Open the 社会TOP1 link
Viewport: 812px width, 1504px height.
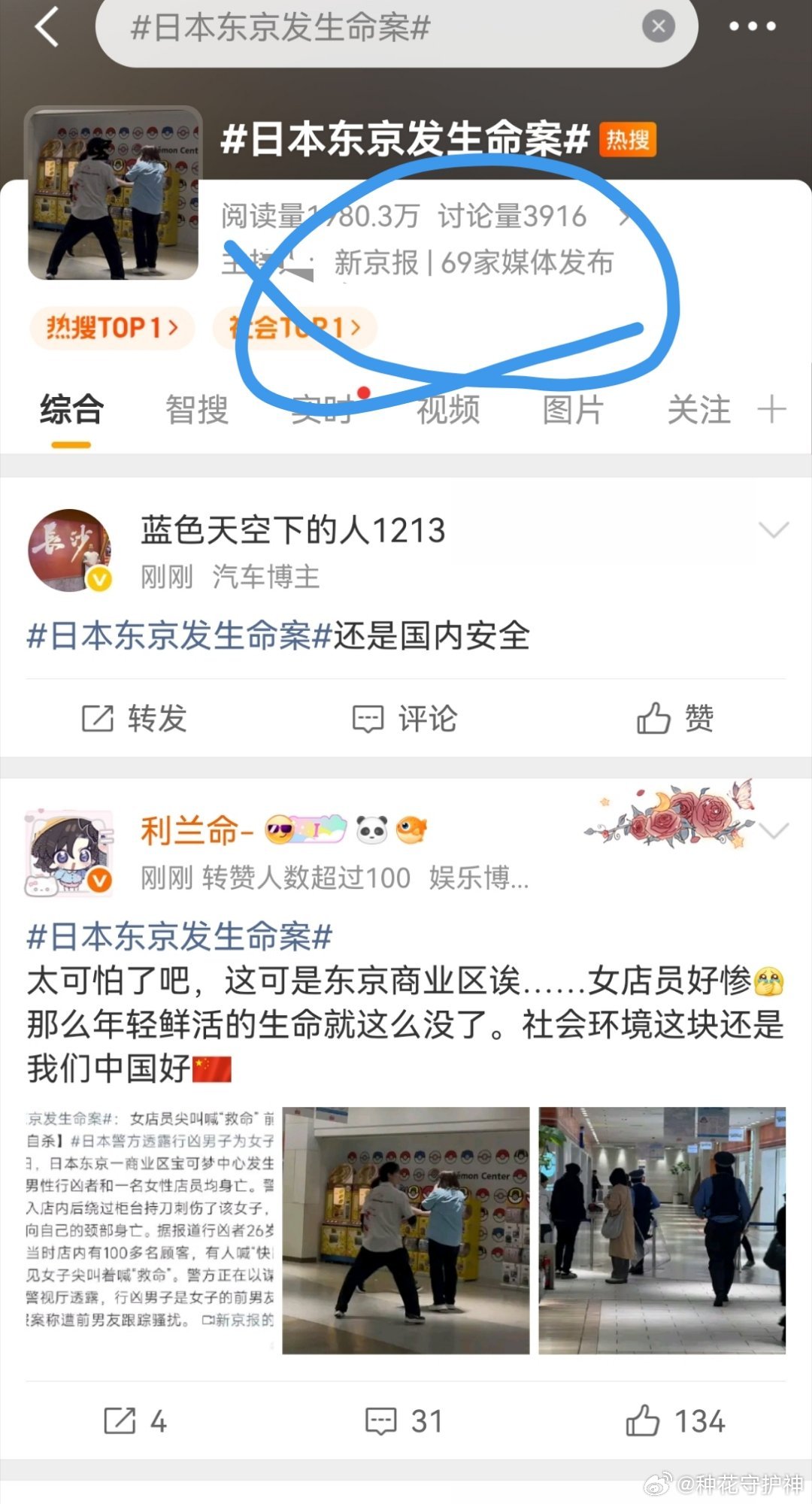pos(295,328)
